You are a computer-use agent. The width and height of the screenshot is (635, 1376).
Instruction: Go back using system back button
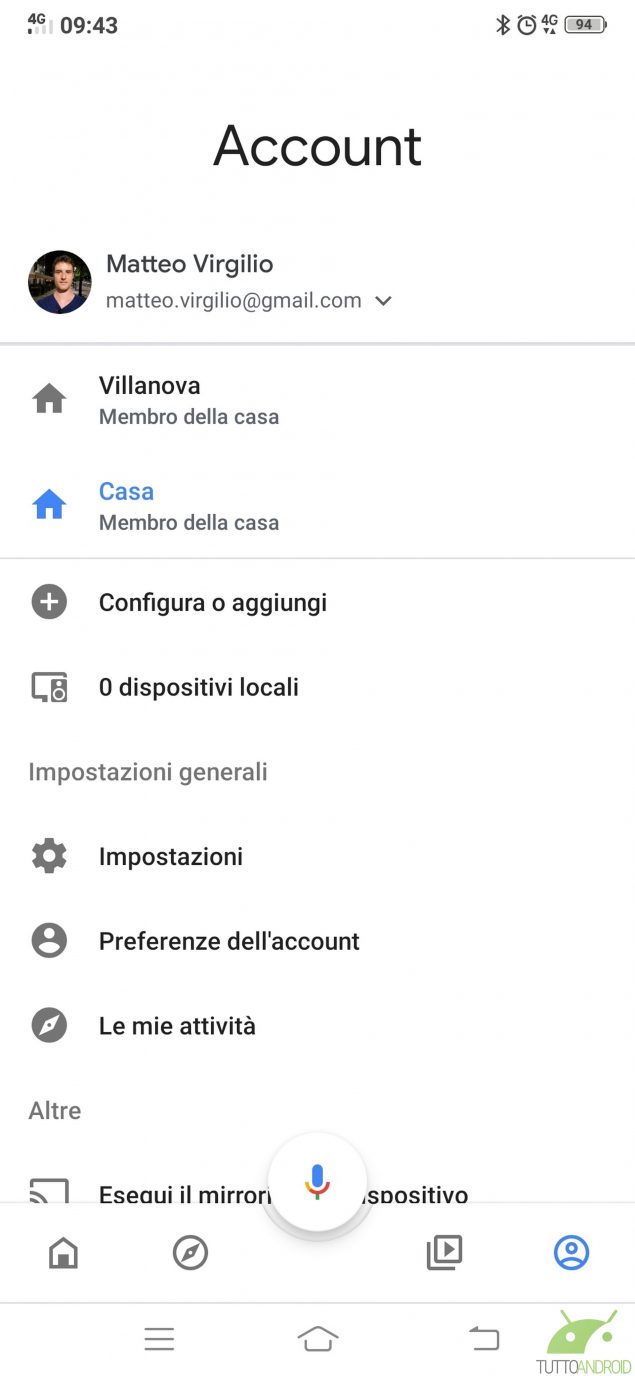coord(484,1338)
